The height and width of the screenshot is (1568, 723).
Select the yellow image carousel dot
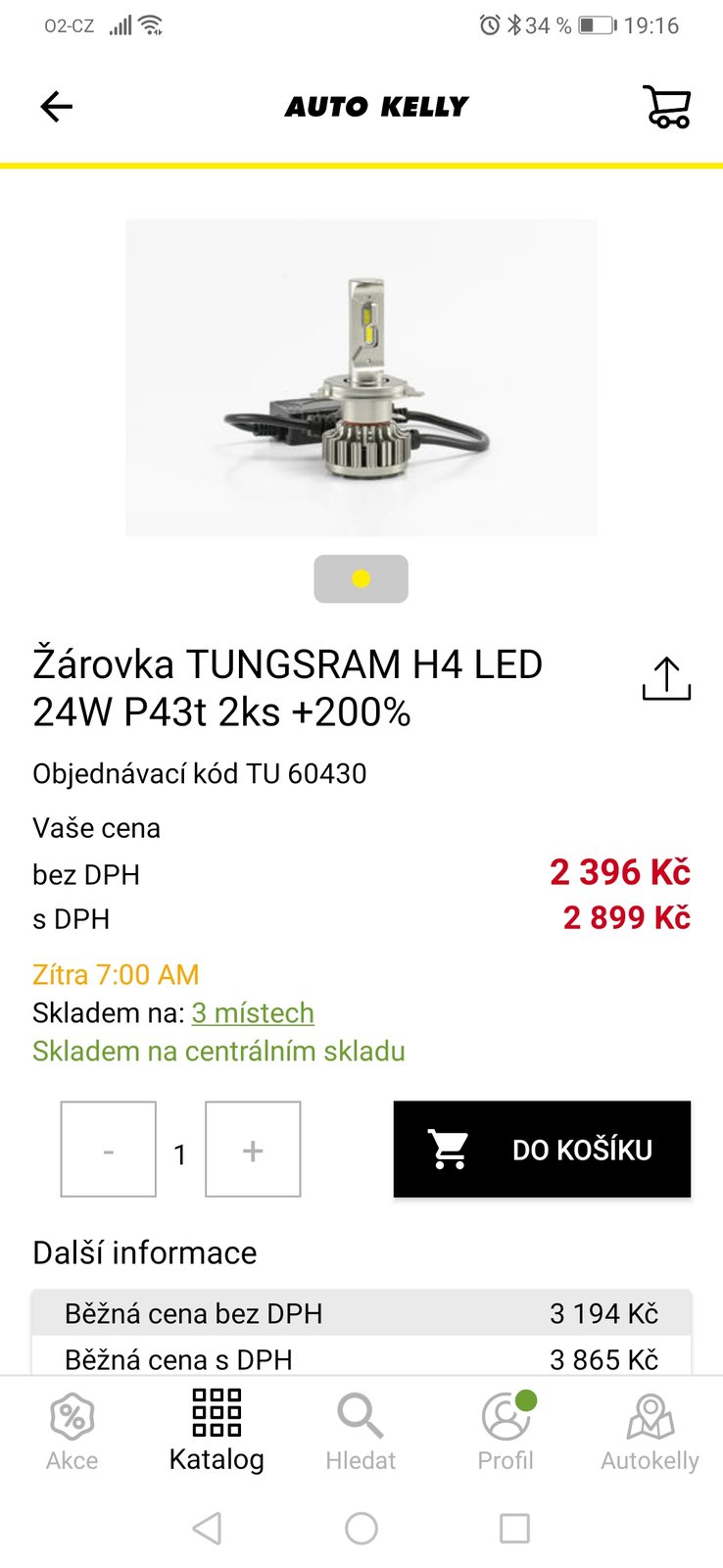361,579
